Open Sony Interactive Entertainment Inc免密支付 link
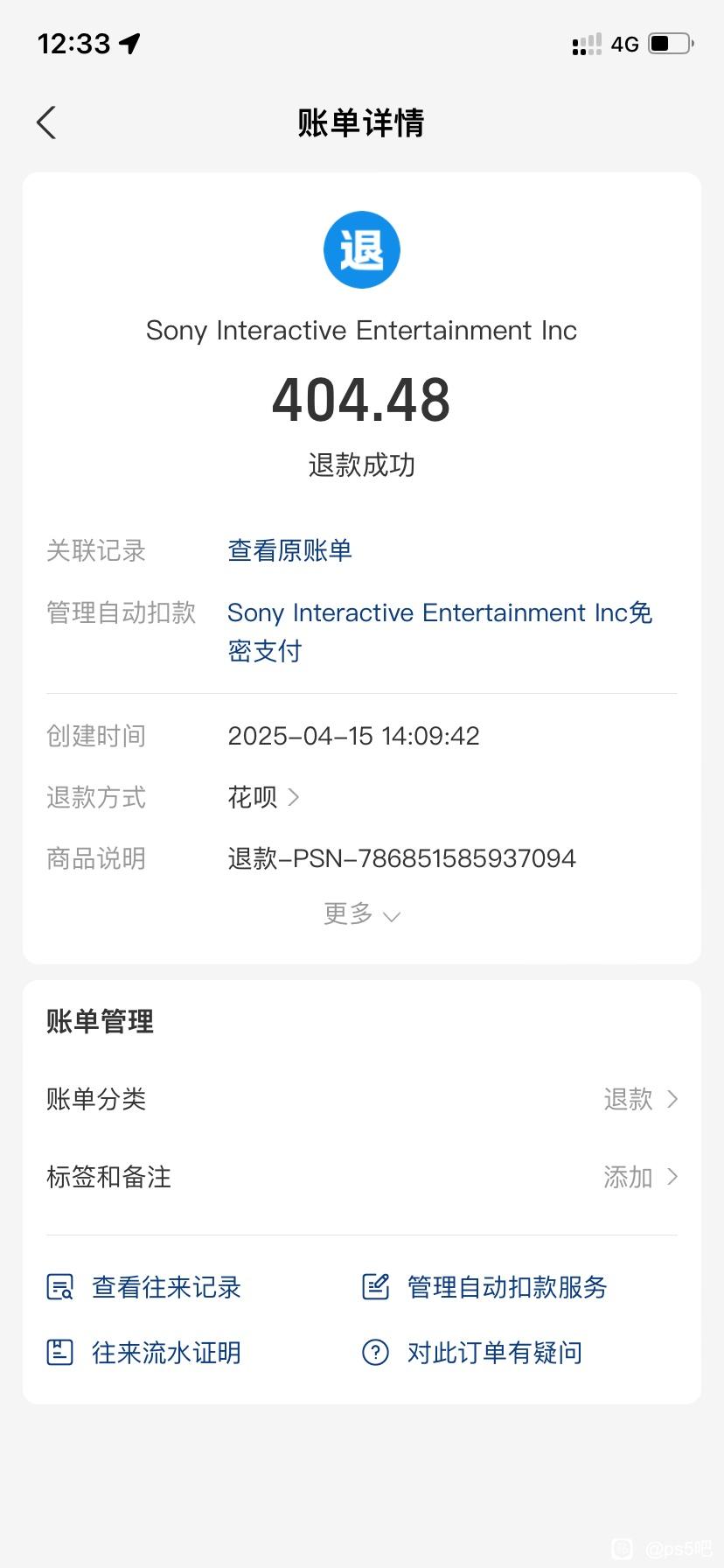The height and width of the screenshot is (1568, 724). (x=440, y=631)
